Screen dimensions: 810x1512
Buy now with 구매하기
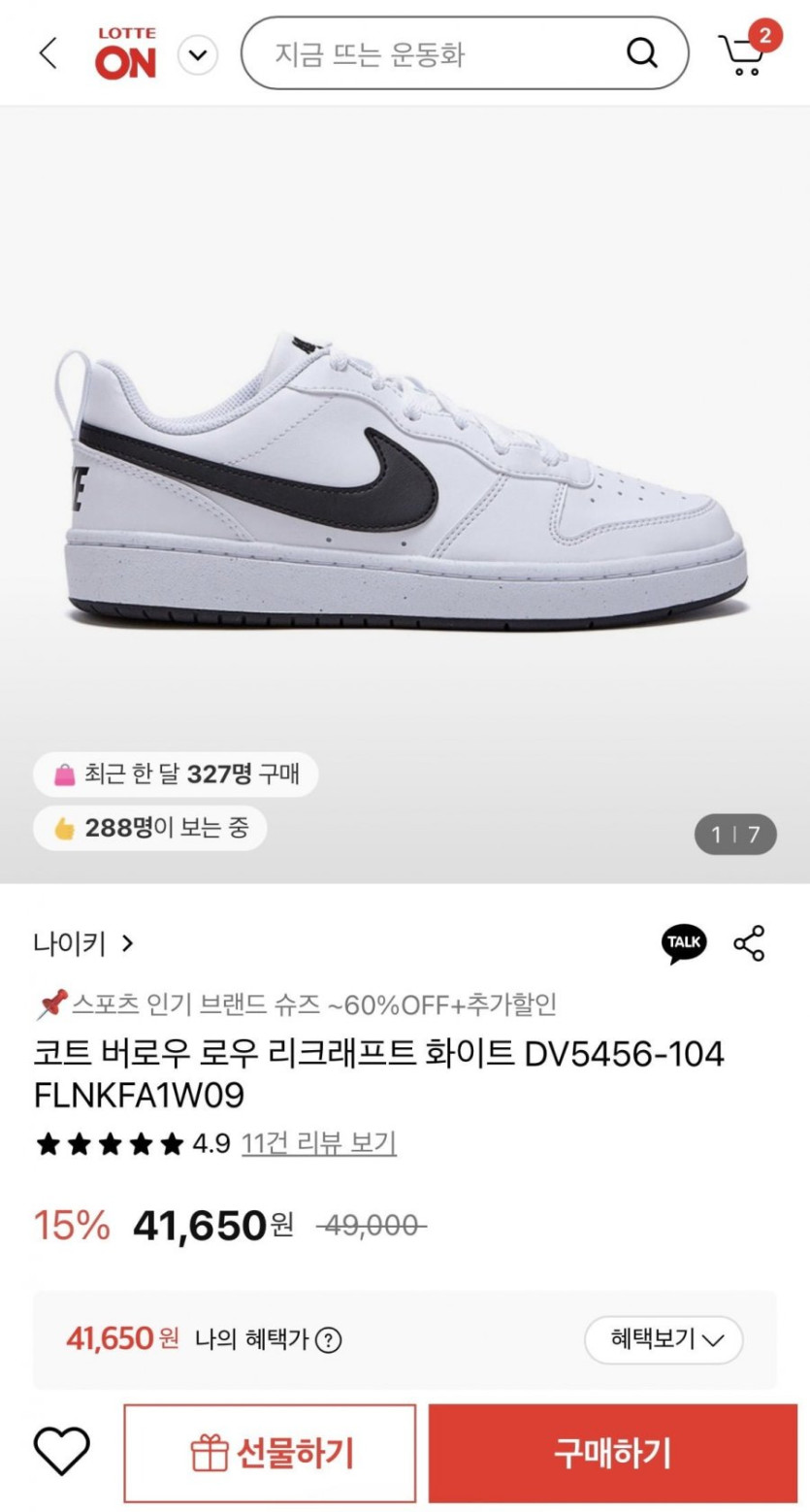click(612, 1453)
